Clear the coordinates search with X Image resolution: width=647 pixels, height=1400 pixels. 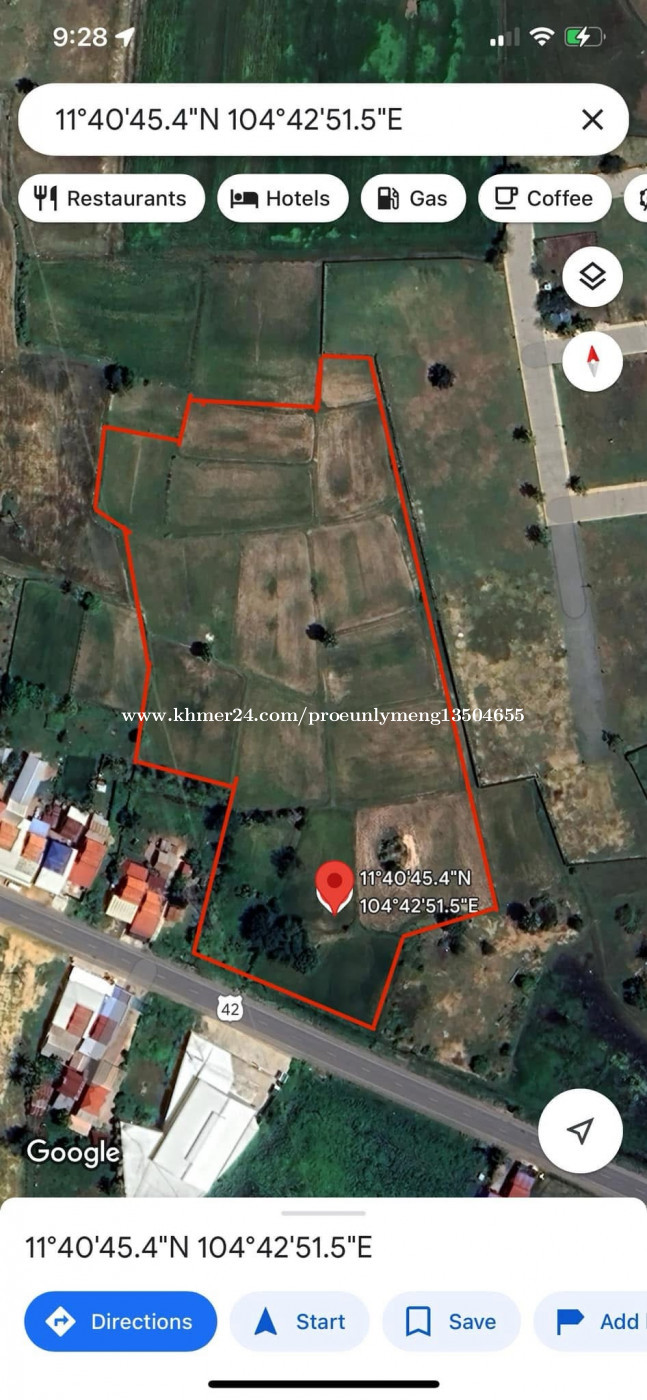592,120
